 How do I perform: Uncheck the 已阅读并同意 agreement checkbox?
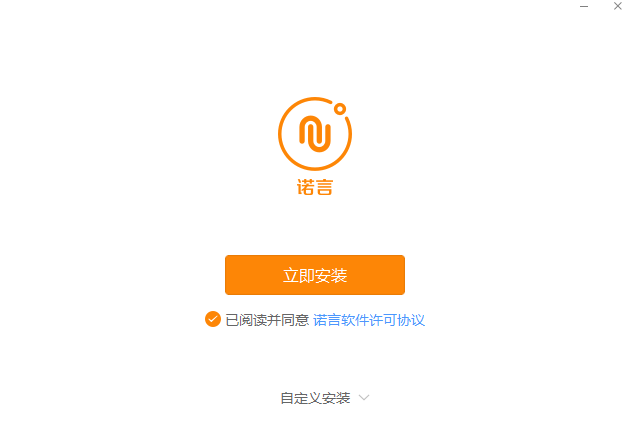click(x=212, y=319)
